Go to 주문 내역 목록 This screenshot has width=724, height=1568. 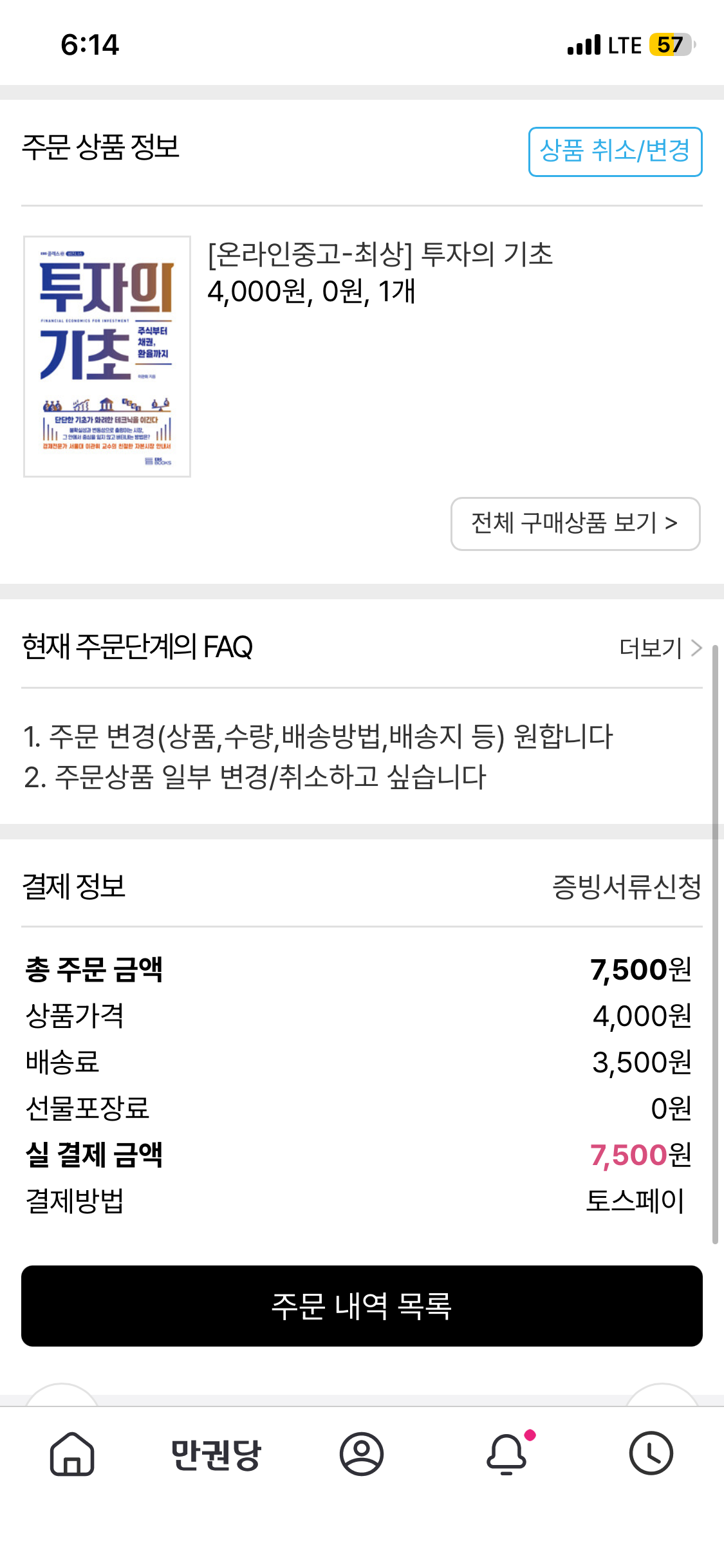click(362, 1306)
